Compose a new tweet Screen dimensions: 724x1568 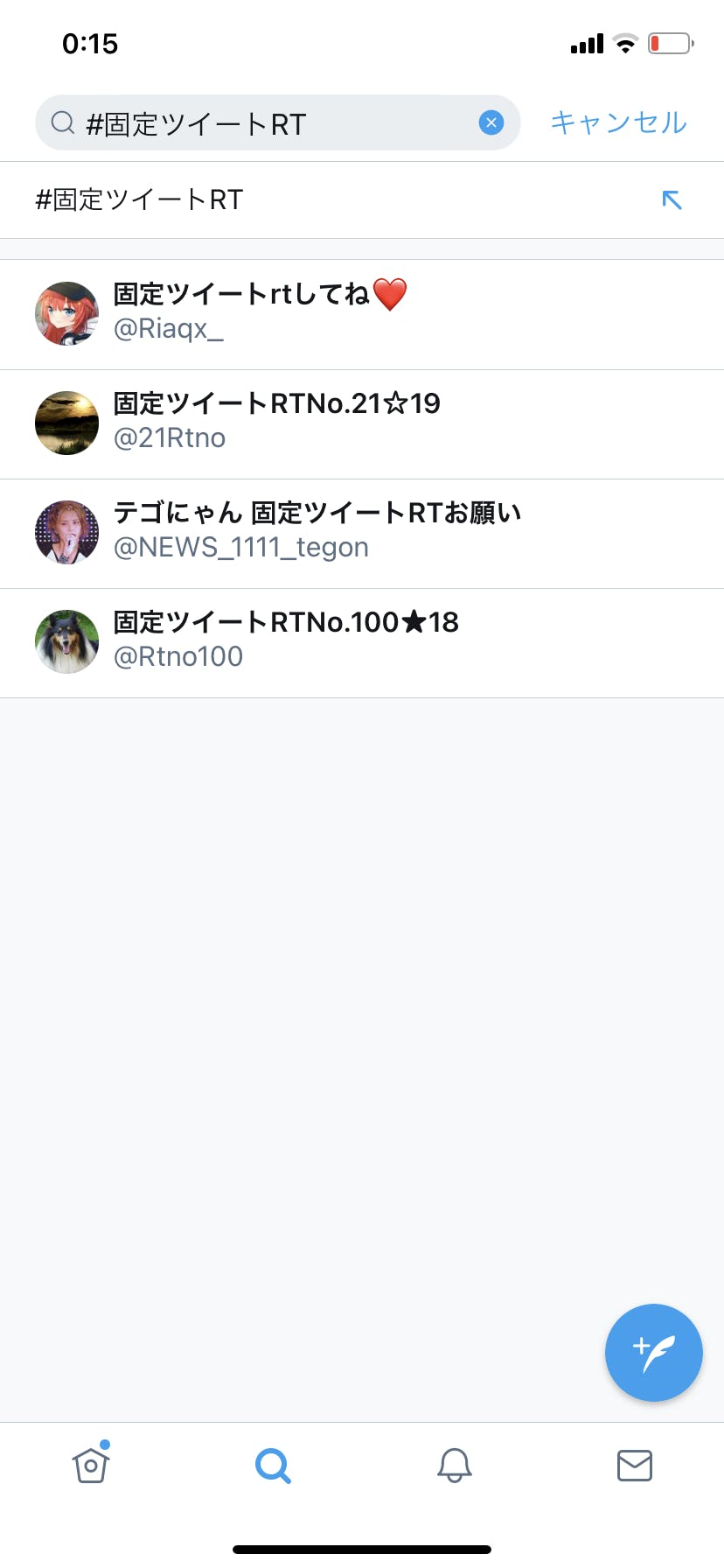pyautogui.click(x=653, y=1352)
